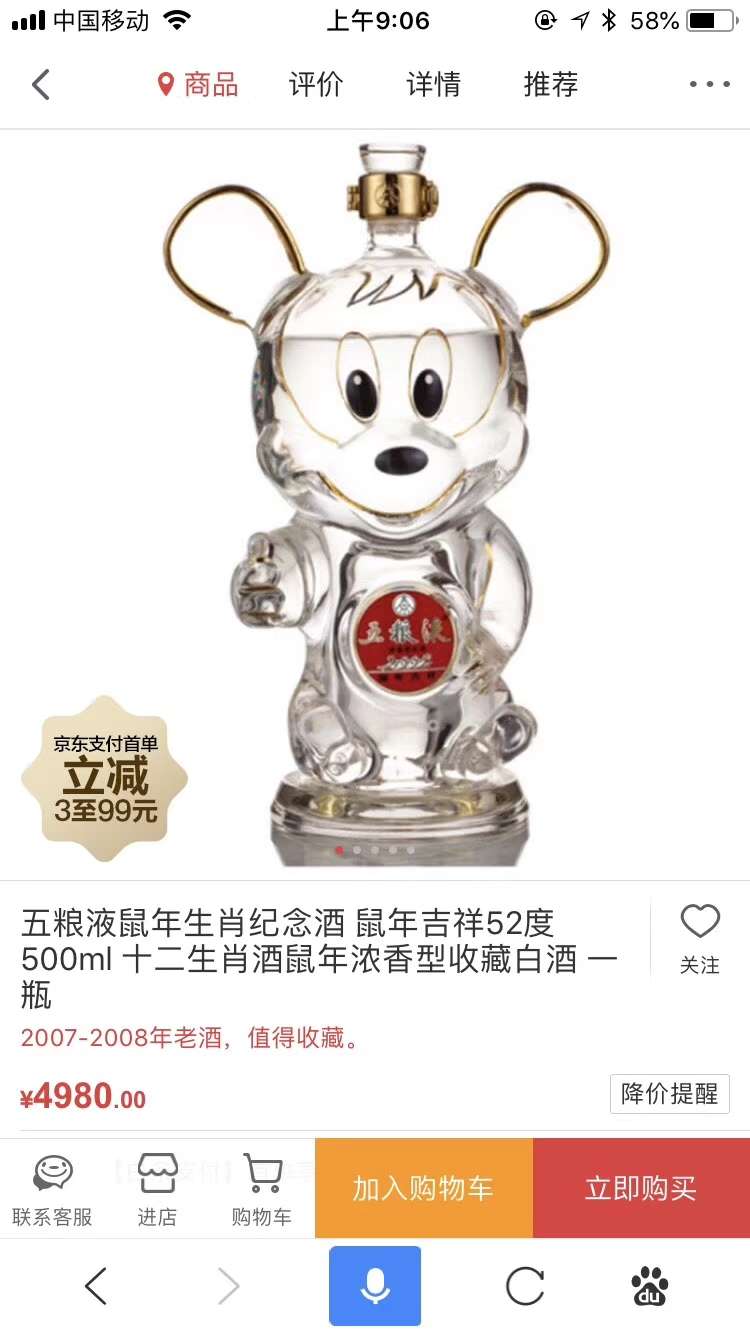Contact customer service via 联系客服
The height and width of the screenshot is (1334, 750).
coord(52,1189)
